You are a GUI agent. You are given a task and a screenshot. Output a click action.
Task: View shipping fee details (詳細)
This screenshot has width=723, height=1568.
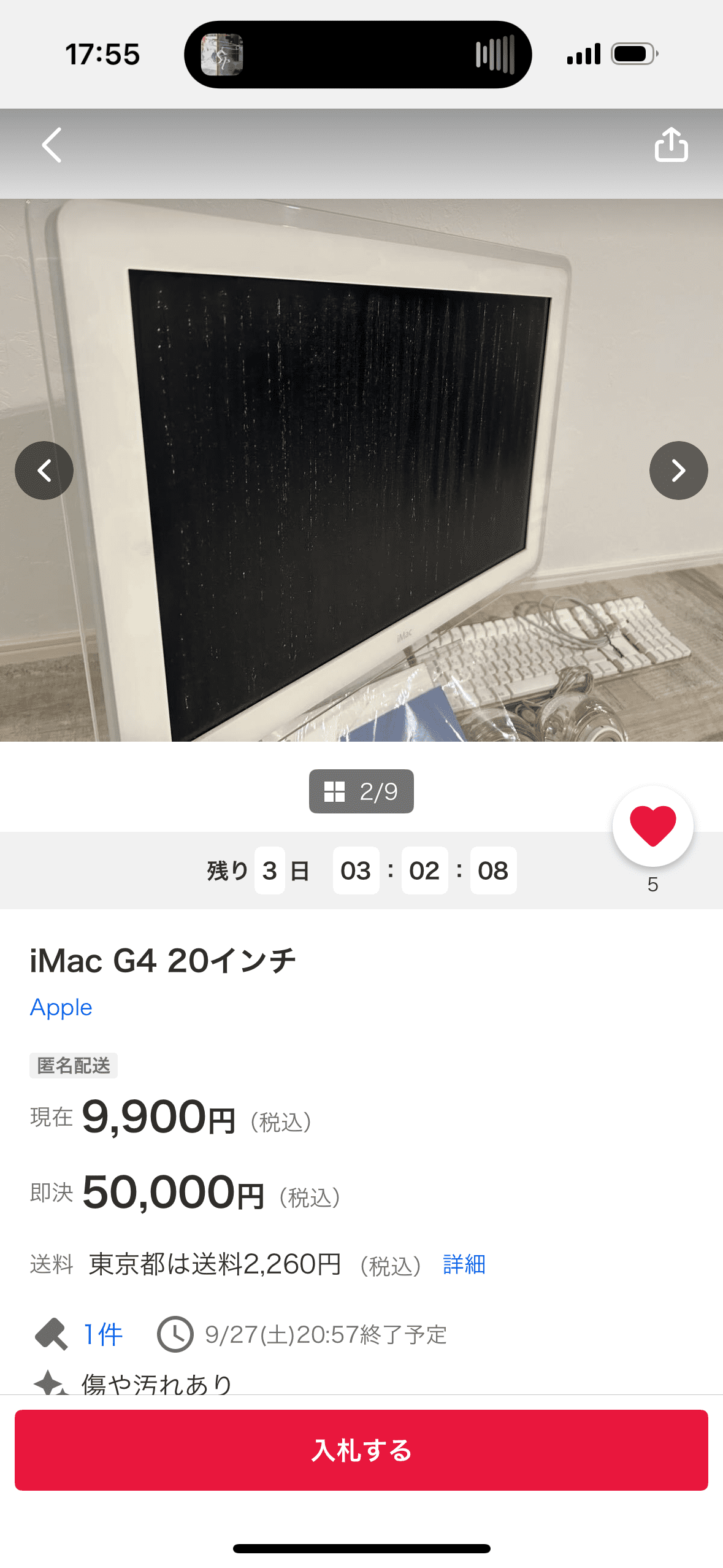pos(464,1264)
